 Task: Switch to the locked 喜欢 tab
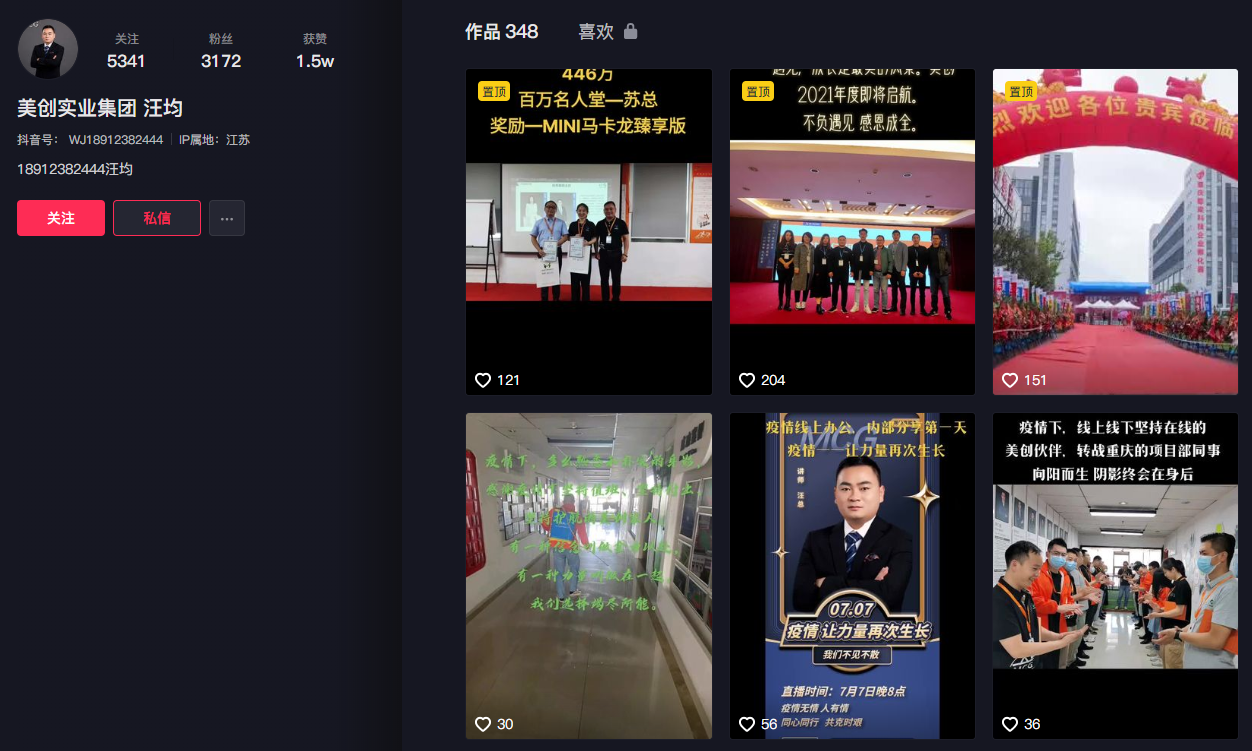[x=607, y=32]
